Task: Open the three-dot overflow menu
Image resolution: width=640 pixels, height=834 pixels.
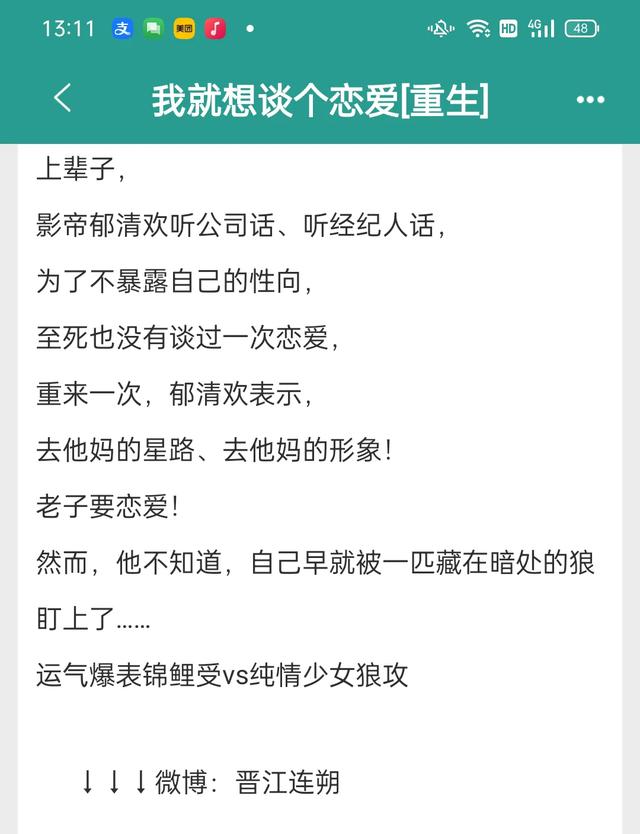Action: [590, 100]
